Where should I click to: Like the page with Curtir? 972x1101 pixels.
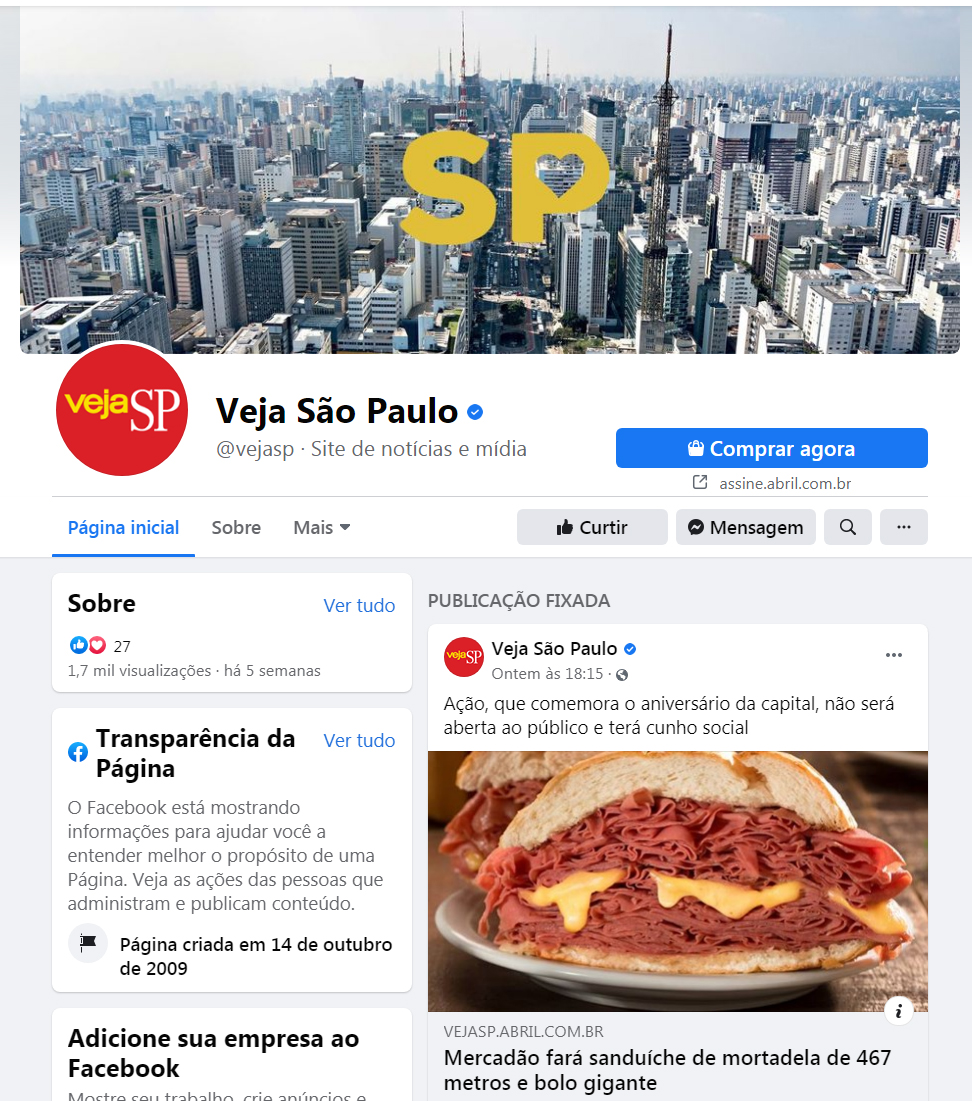592,528
